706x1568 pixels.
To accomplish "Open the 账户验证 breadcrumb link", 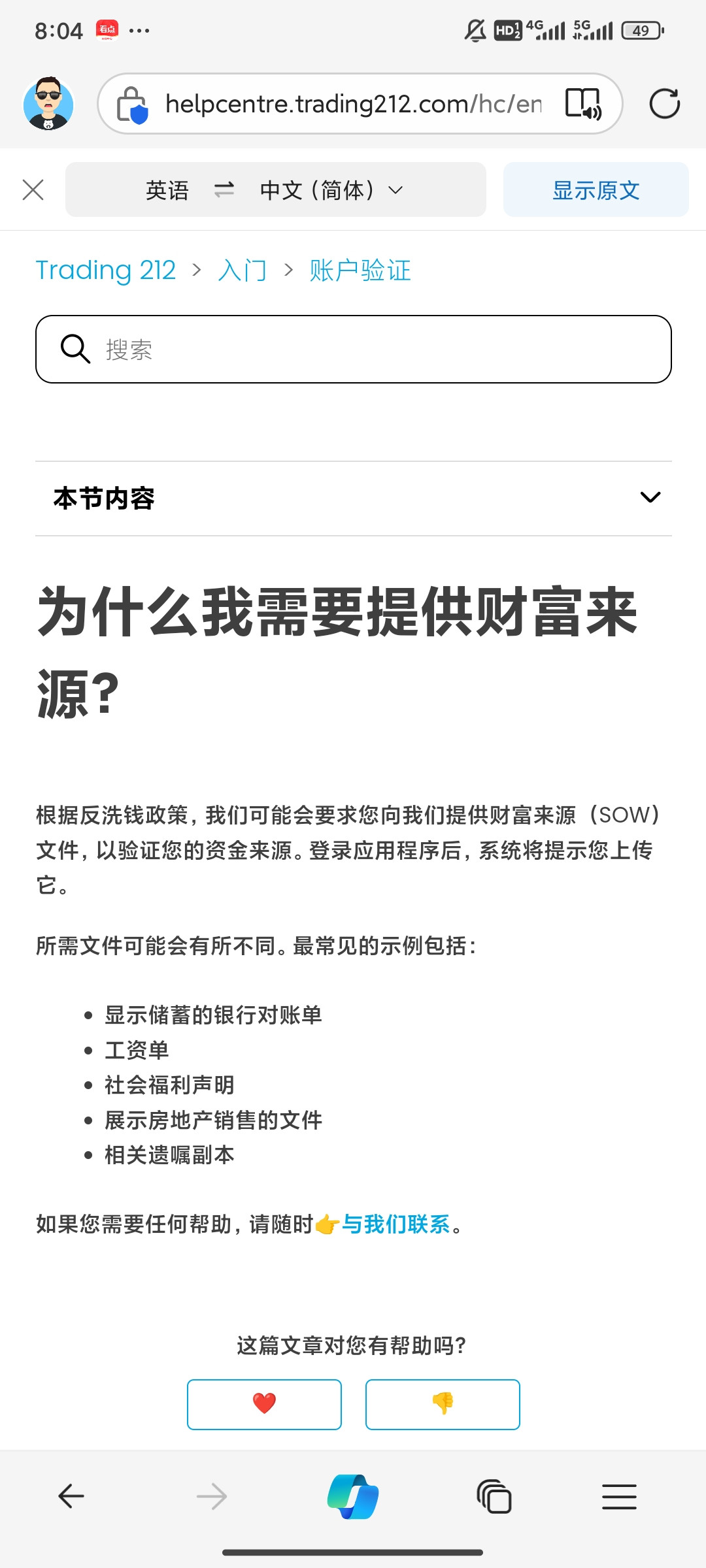I will point(360,270).
